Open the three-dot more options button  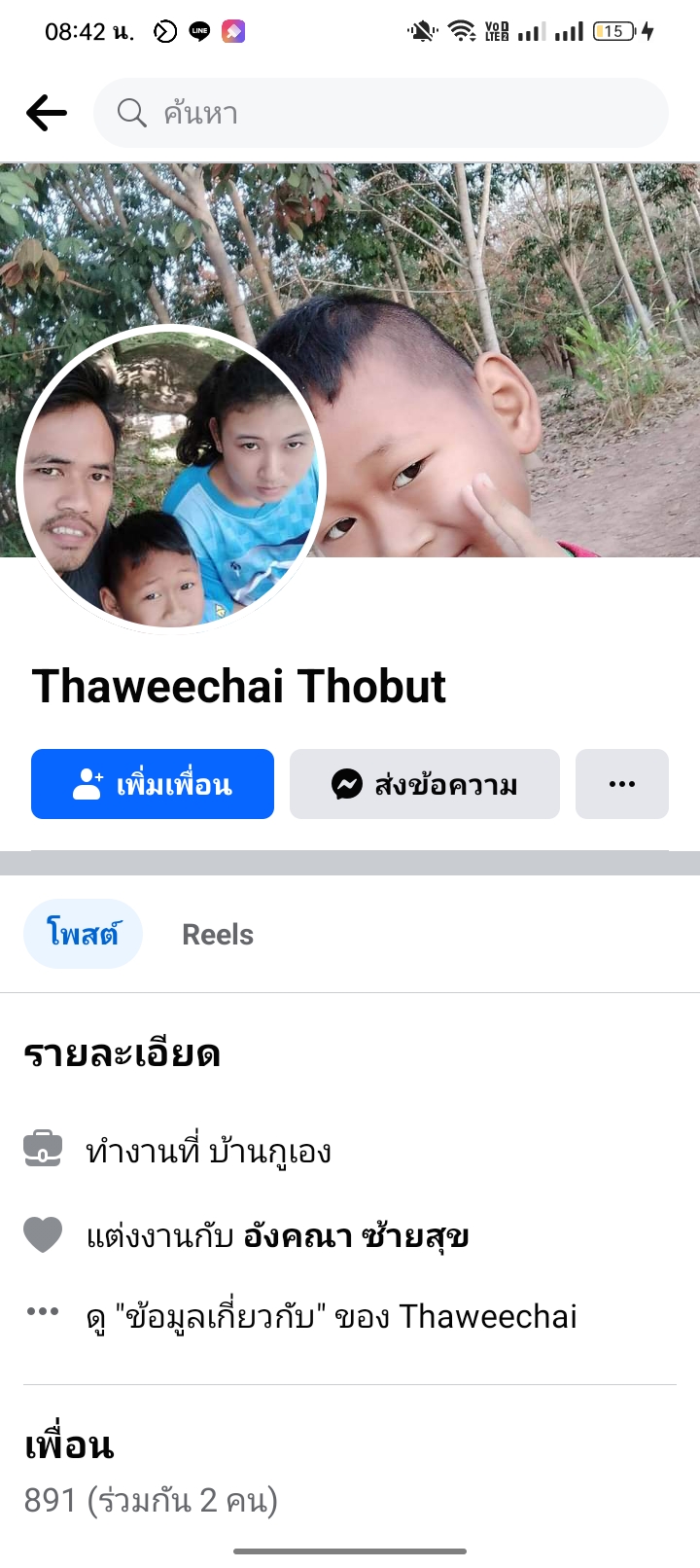click(622, 784)
